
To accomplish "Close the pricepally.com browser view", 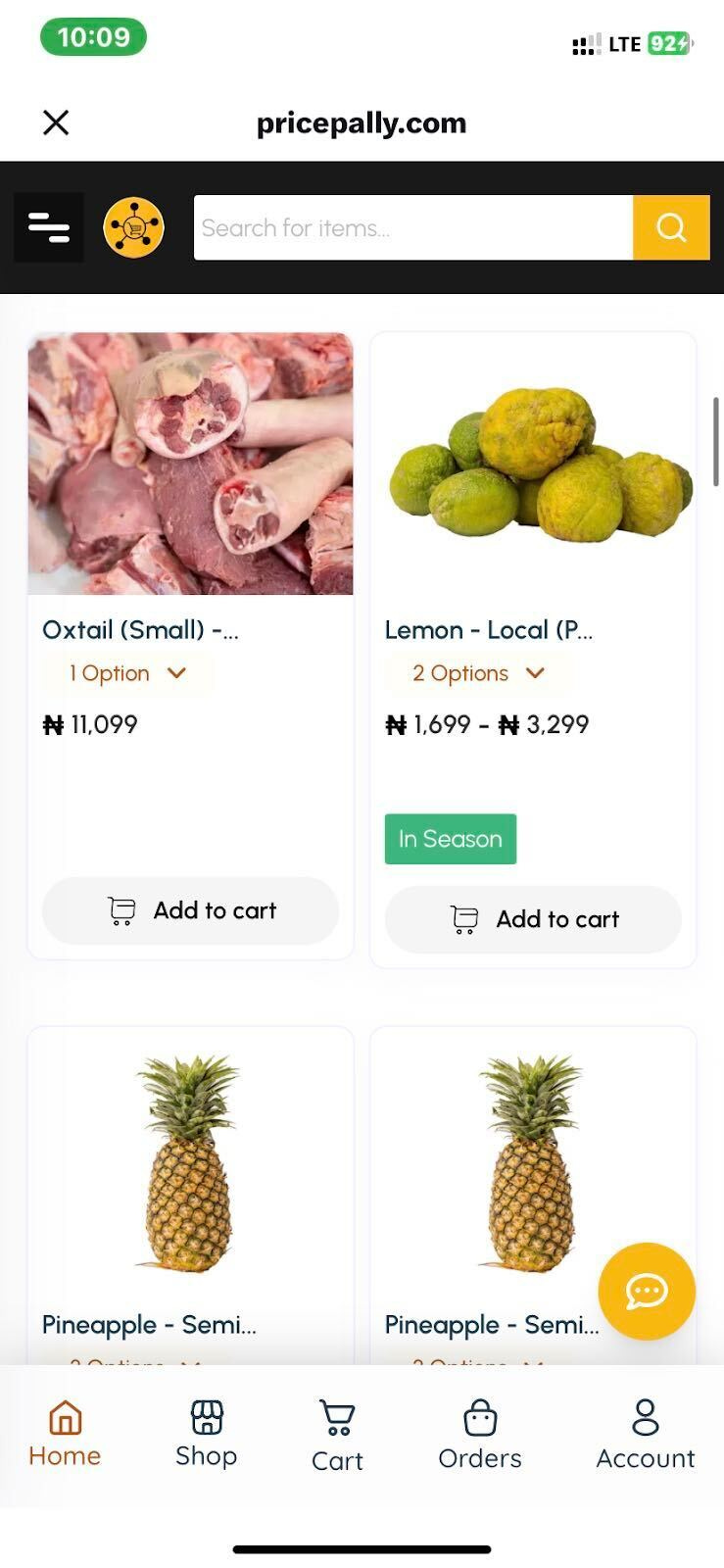I will click(x=56, y=122).
